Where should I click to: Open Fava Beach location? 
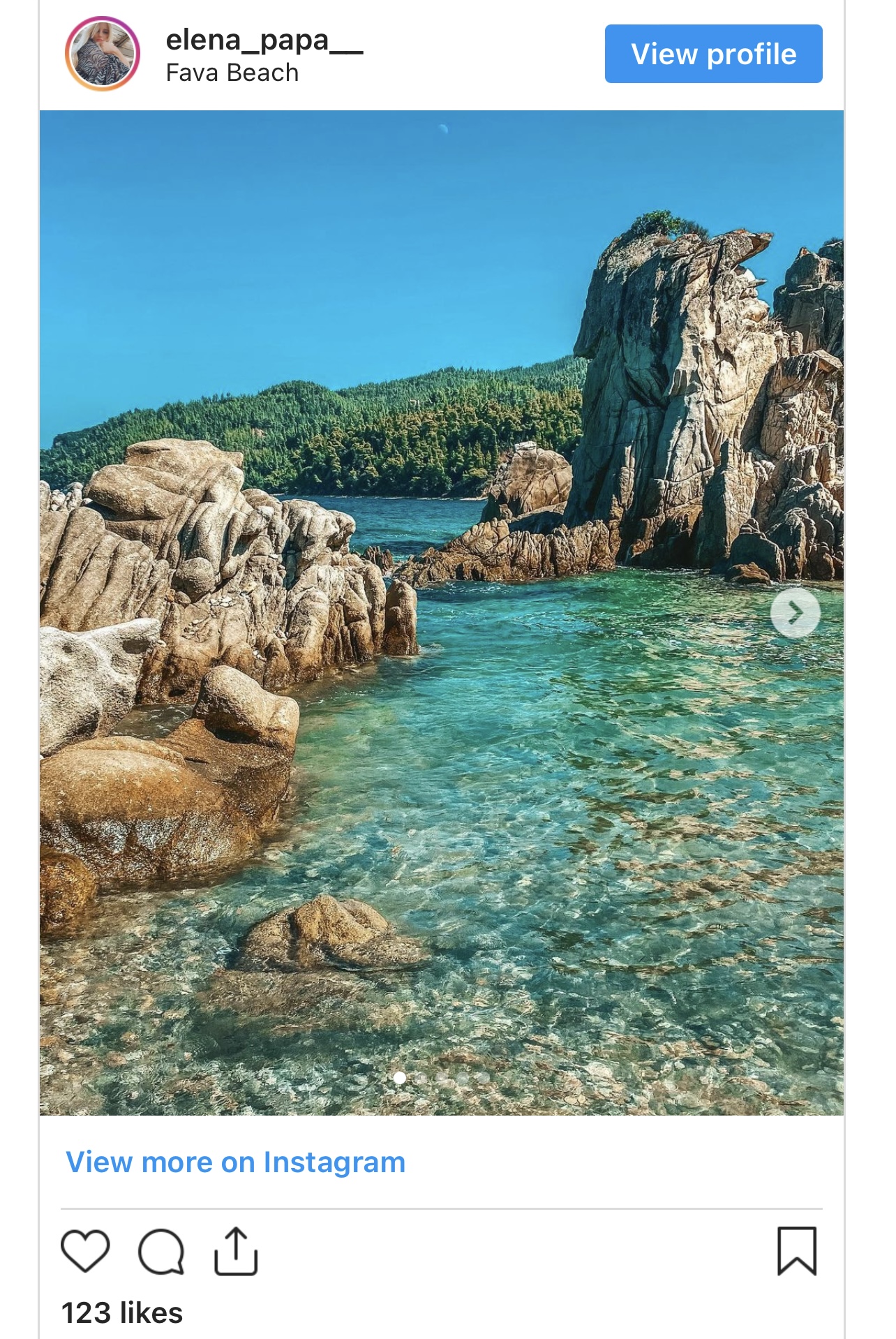pos(232,73)
